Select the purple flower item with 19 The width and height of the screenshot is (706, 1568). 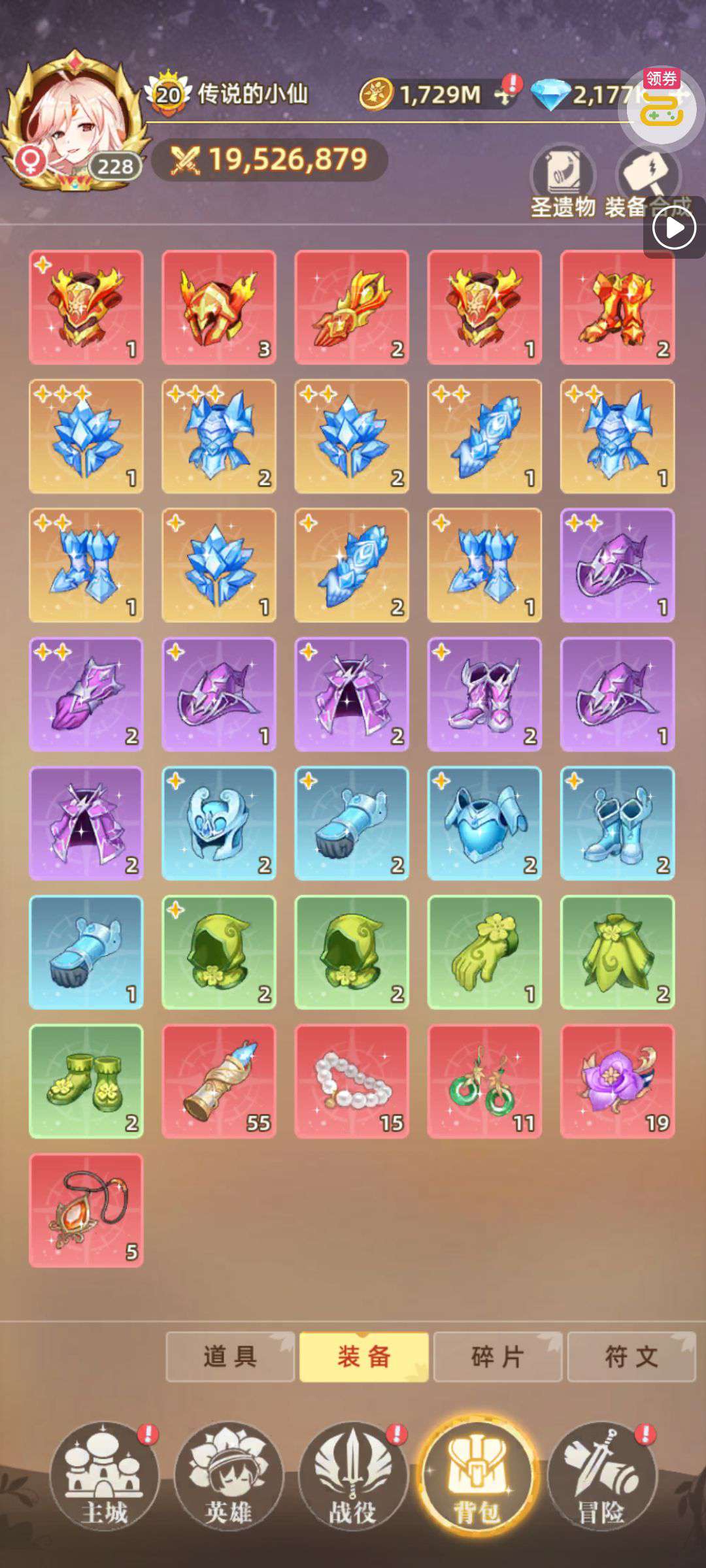pos(617,1082)
